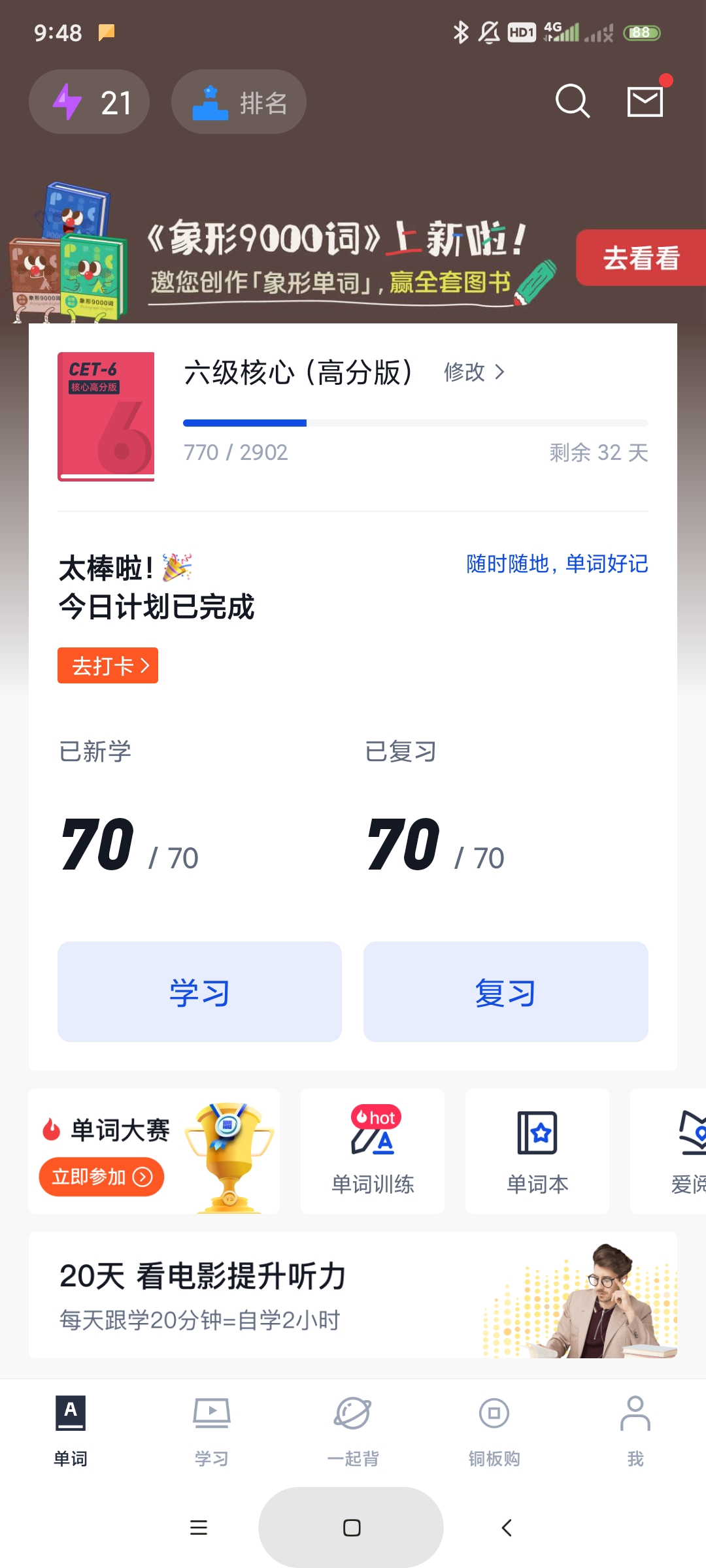Join 单词大赛 via 立即参加
The height and width of the screenshot is (1568, 706).
pyautogui.click(x=101, y=1177)
